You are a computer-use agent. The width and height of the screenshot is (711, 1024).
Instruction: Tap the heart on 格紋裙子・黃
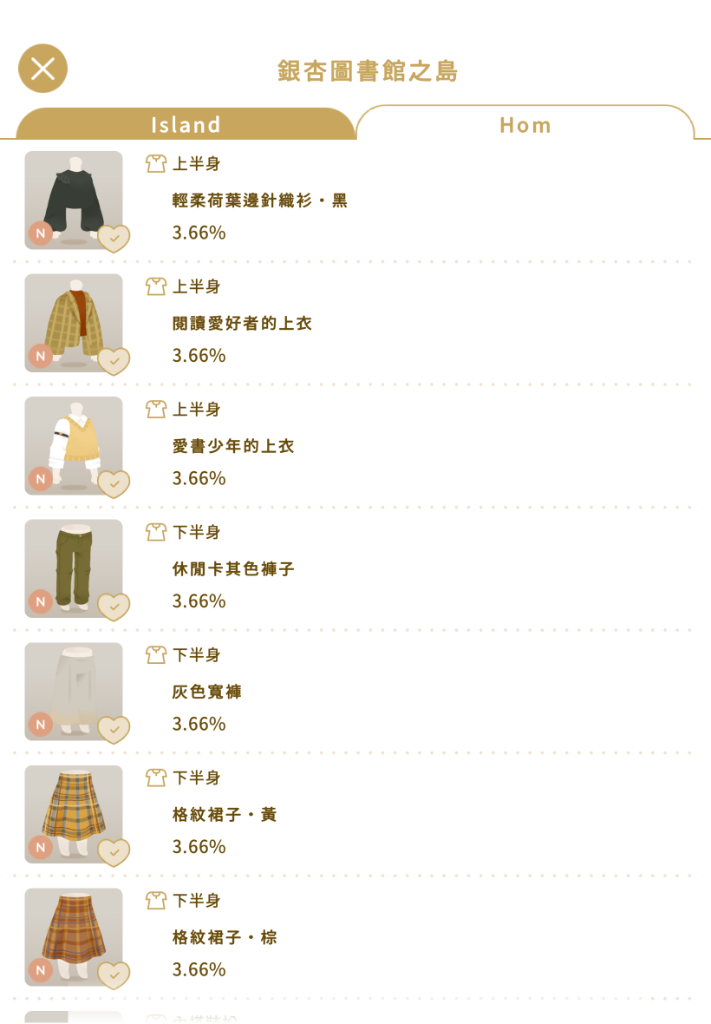coord(114,853)
